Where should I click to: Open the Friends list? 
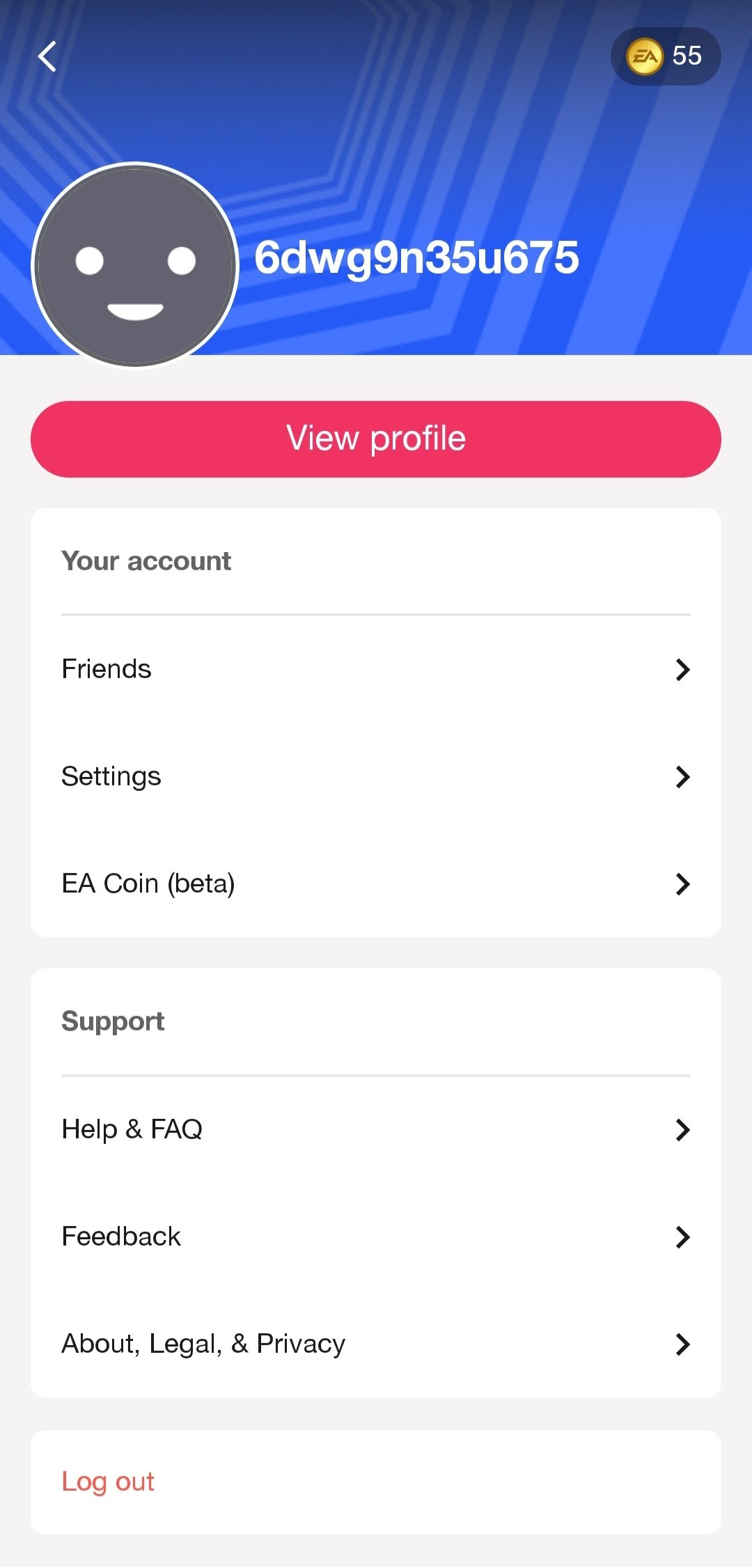[x=376, y=669]
